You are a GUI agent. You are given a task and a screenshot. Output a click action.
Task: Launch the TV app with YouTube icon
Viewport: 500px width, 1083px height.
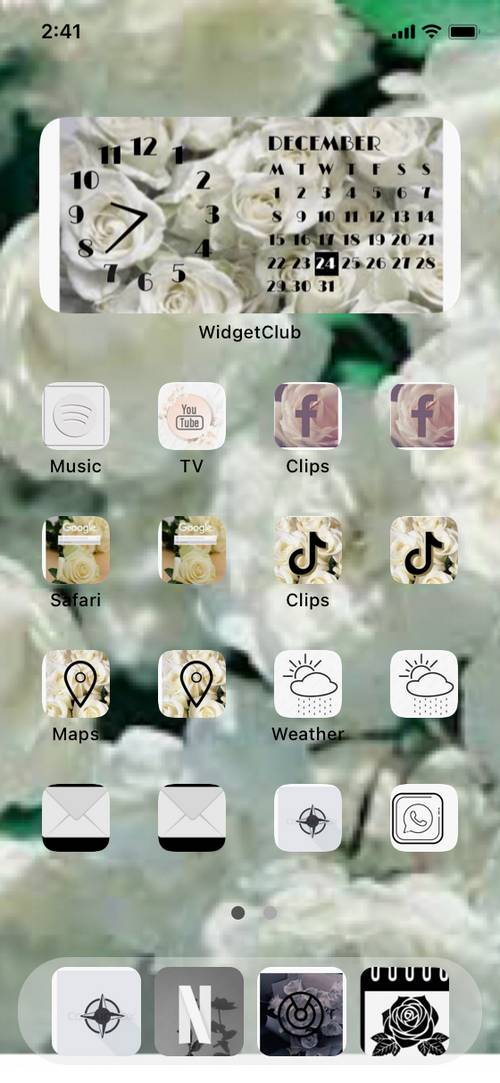coord(192,416)
